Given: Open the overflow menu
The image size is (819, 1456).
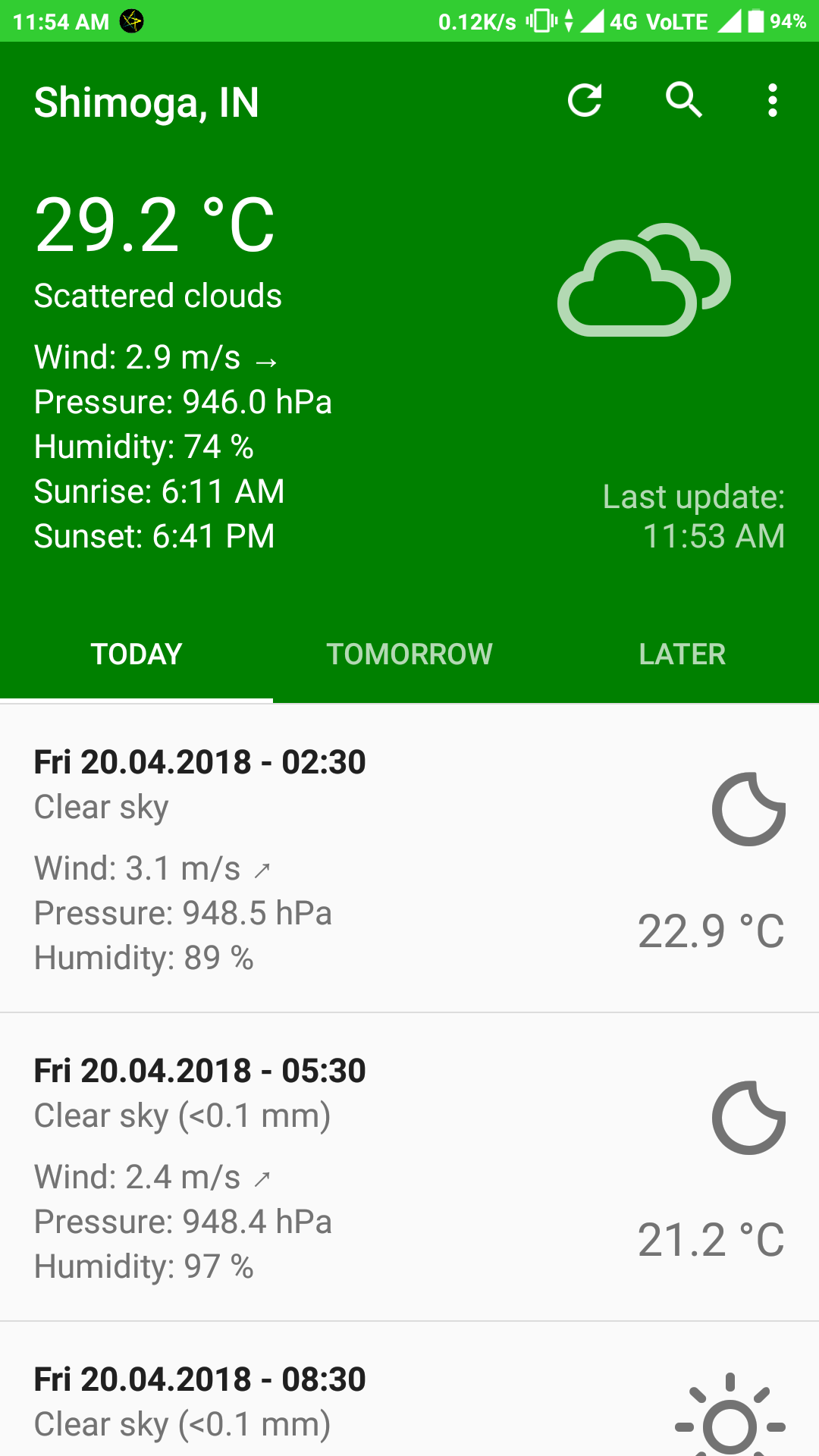Looking at the screenshot, I should click(772, 101).
